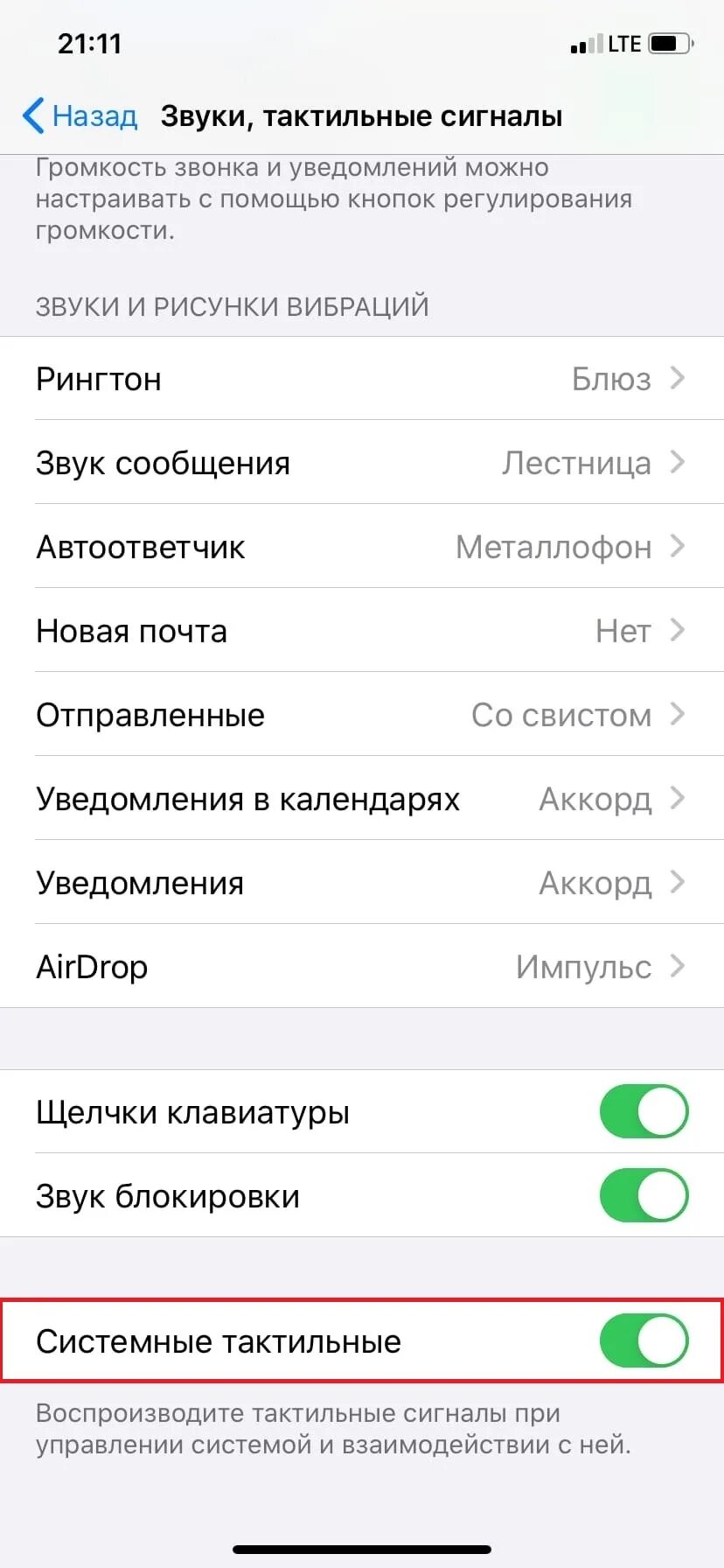The width and height of the screenshot is (724, 1568).
Task: Turn off Щелчки клавиатуры
Action: pos(644,1111)
